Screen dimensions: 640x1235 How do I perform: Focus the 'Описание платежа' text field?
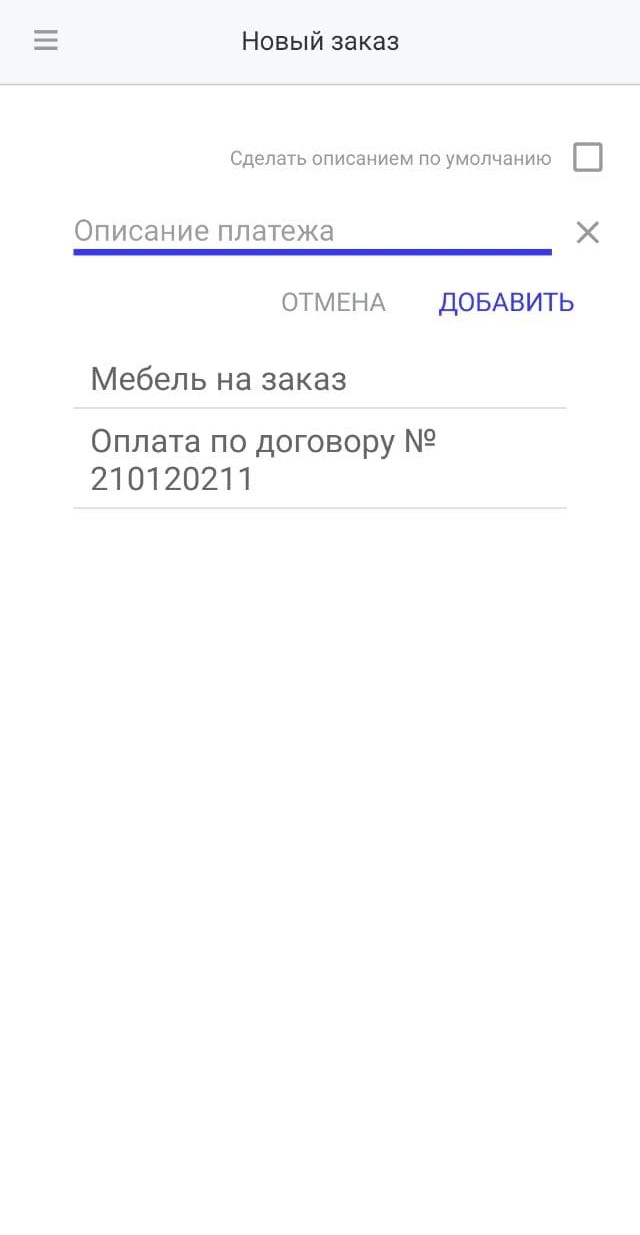312,231
